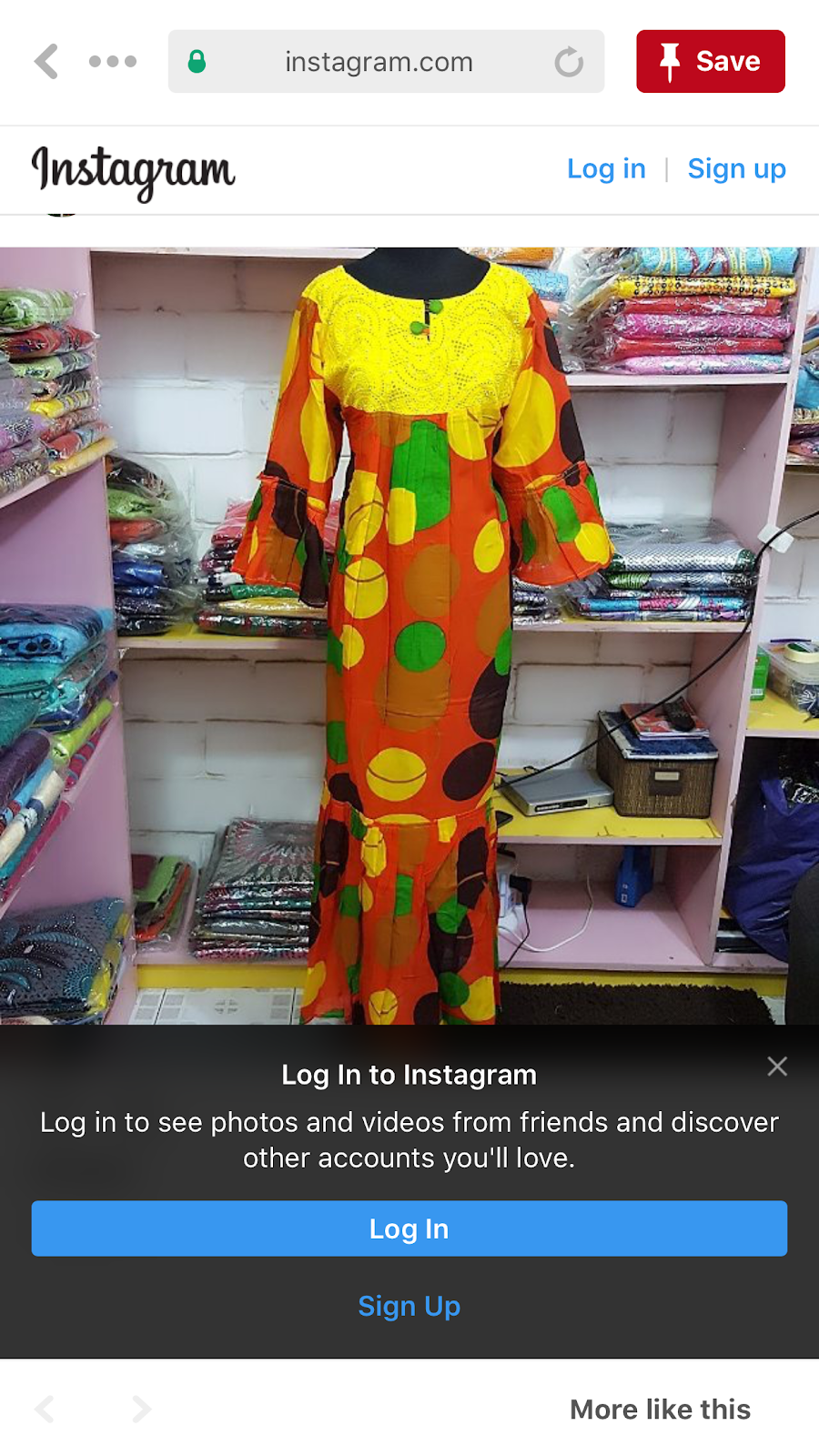Screen dimensions: 819x1456
Task: Save this pin with the Save button
Action: pyautogui.click(x=711, y=61)
